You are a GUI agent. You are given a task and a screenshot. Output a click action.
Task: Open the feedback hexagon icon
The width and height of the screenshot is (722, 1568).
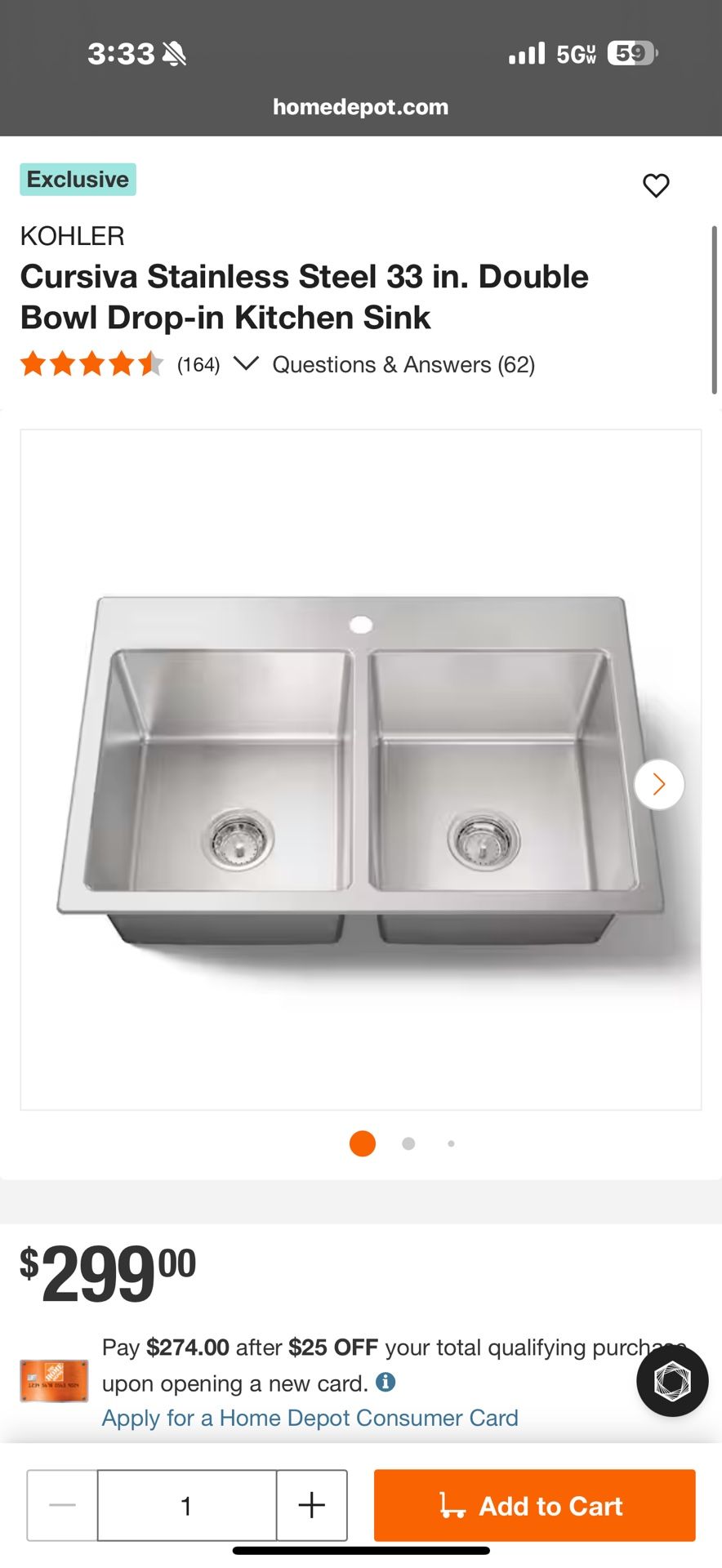(x=671, y=1380)
